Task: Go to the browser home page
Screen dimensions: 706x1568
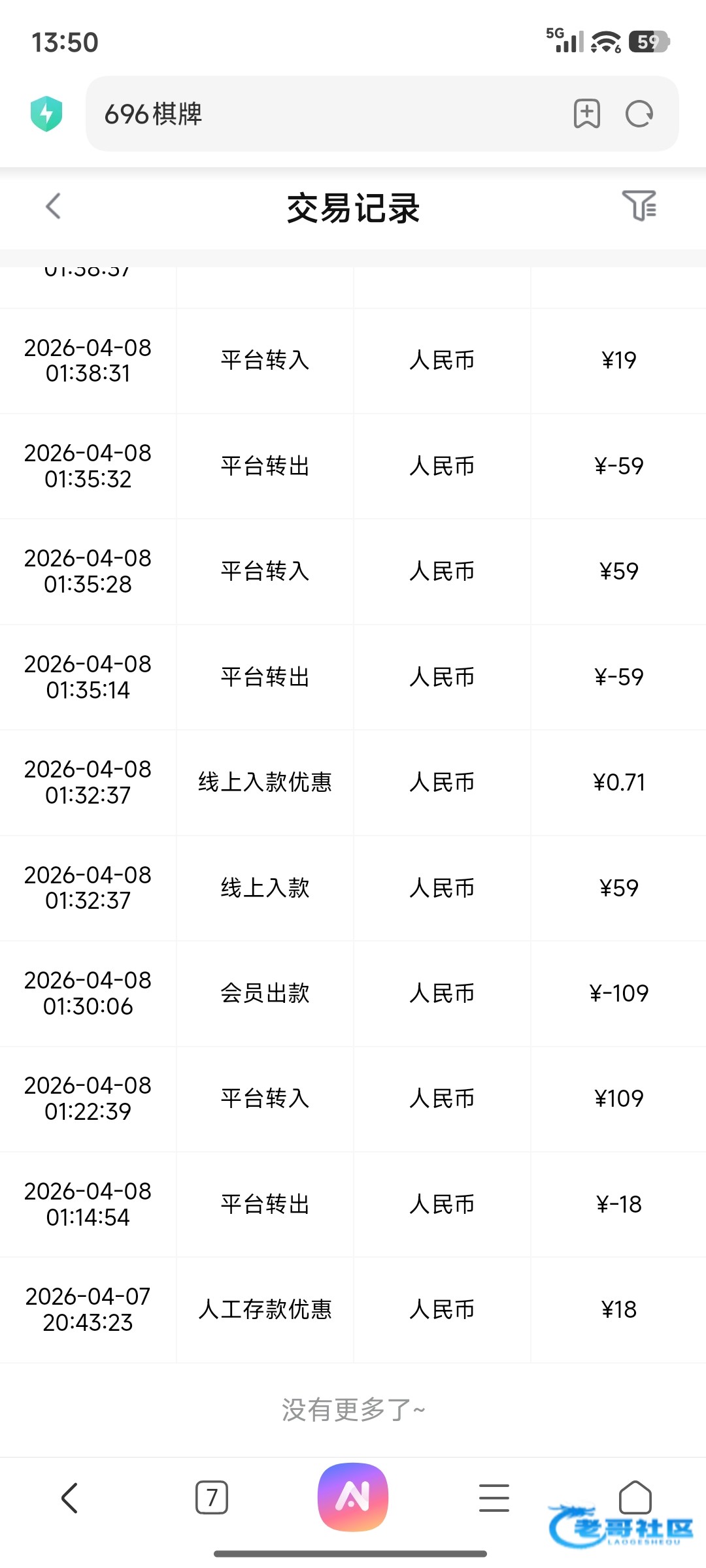Action: pyautogui.click(x=635, y=1497)
